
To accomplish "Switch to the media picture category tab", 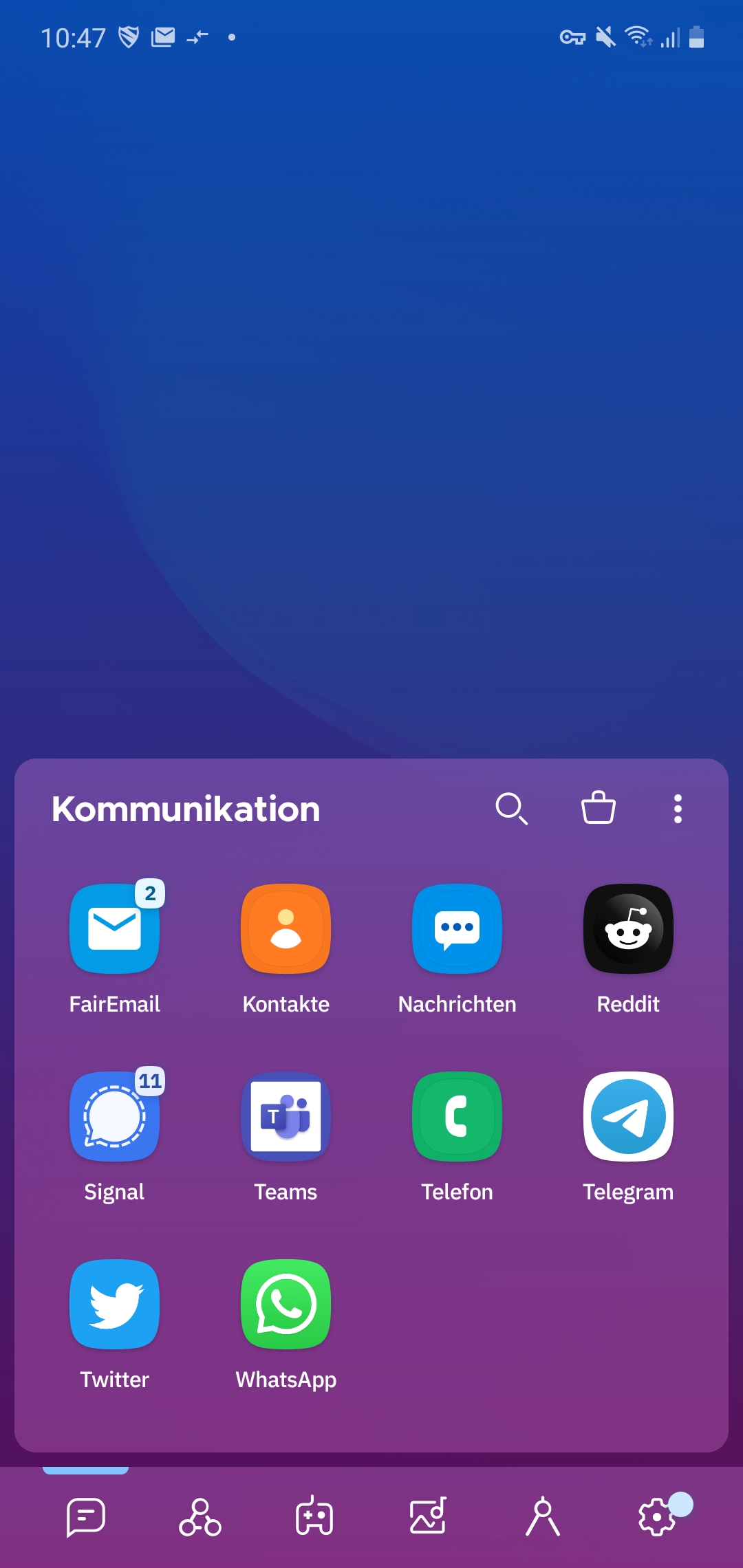I will point(428,1516).
